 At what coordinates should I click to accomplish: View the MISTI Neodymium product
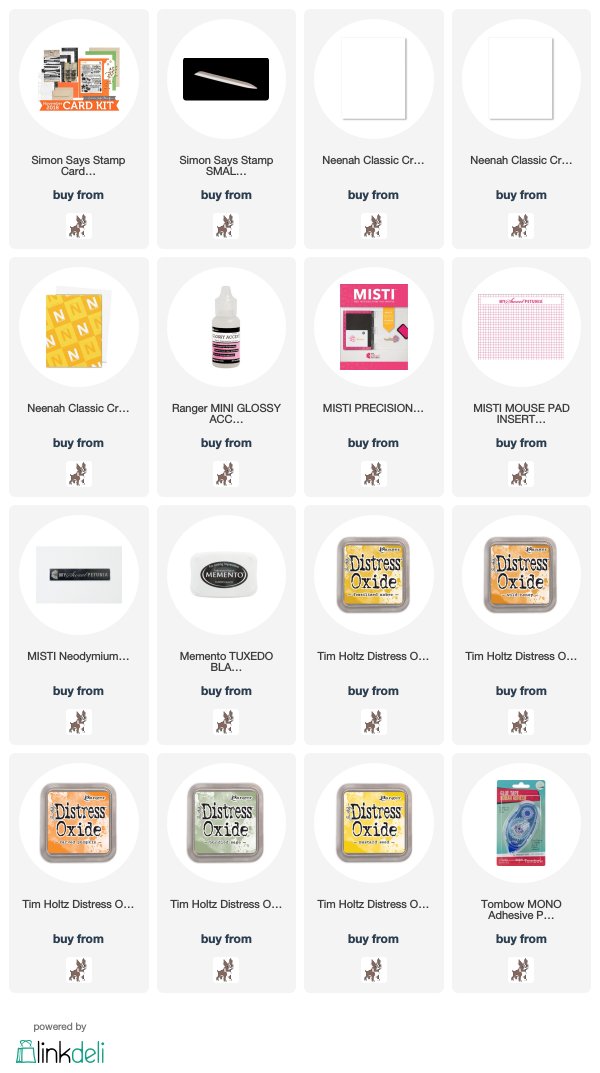coord(79,625)
